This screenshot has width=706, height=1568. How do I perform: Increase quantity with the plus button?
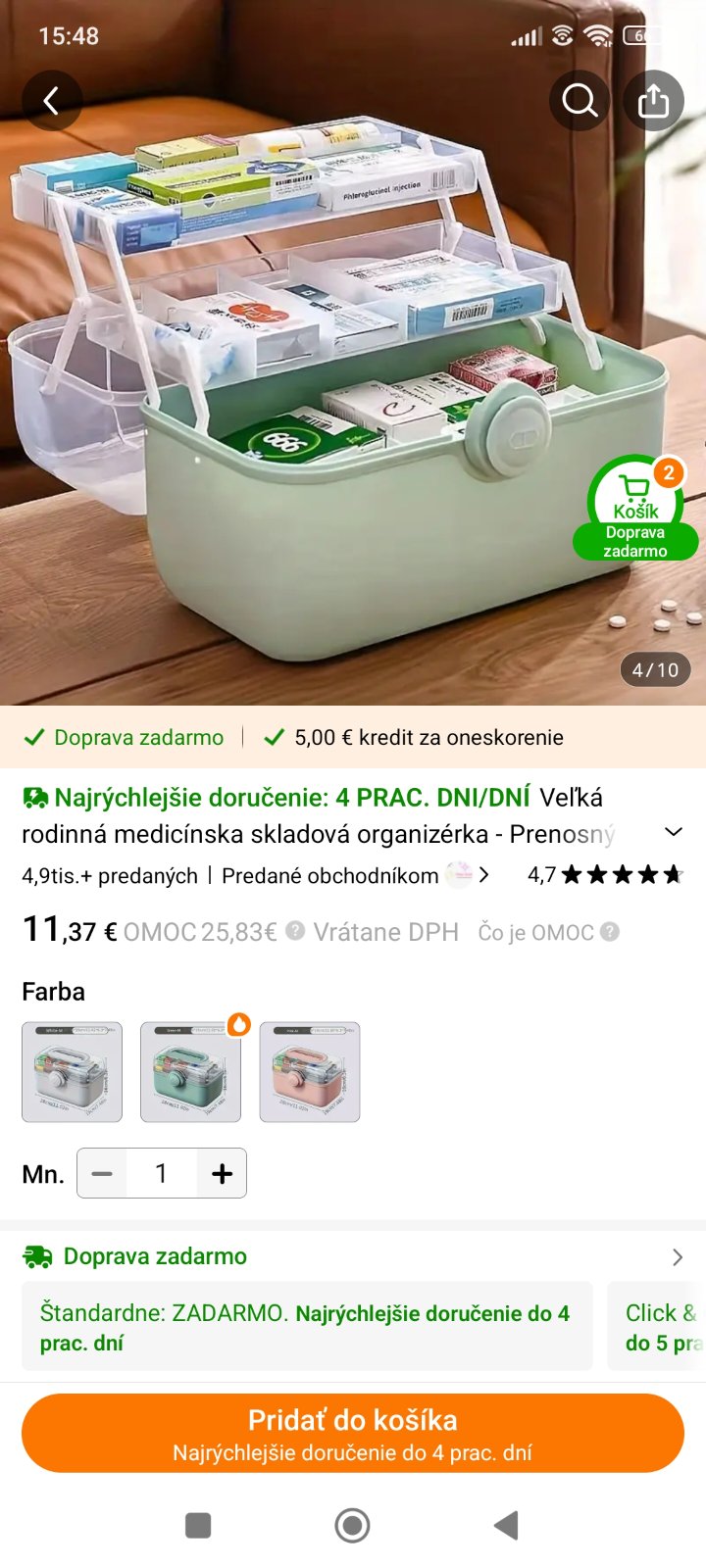click(223, 1173)
